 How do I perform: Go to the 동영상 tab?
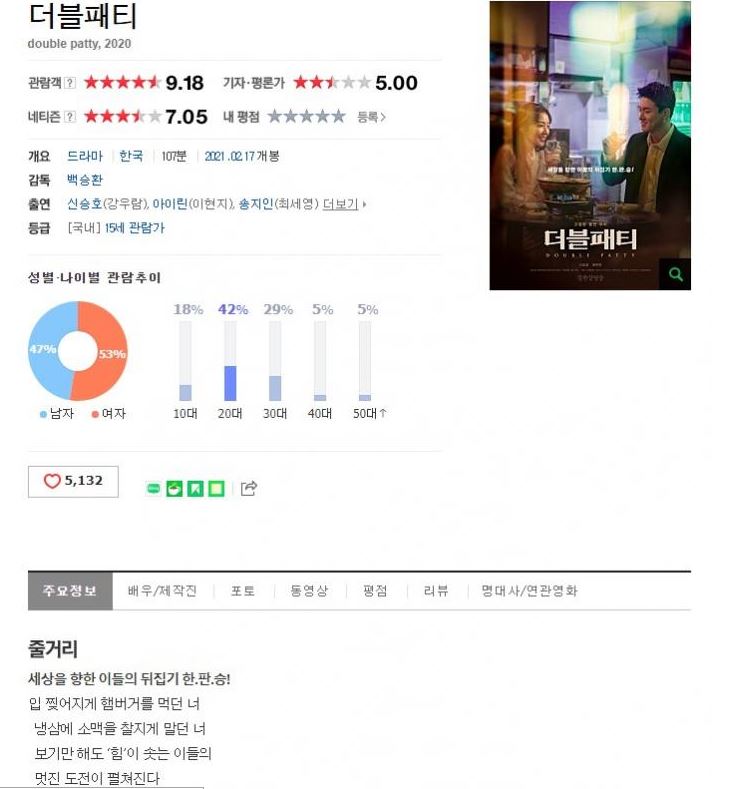coord(309,591)
